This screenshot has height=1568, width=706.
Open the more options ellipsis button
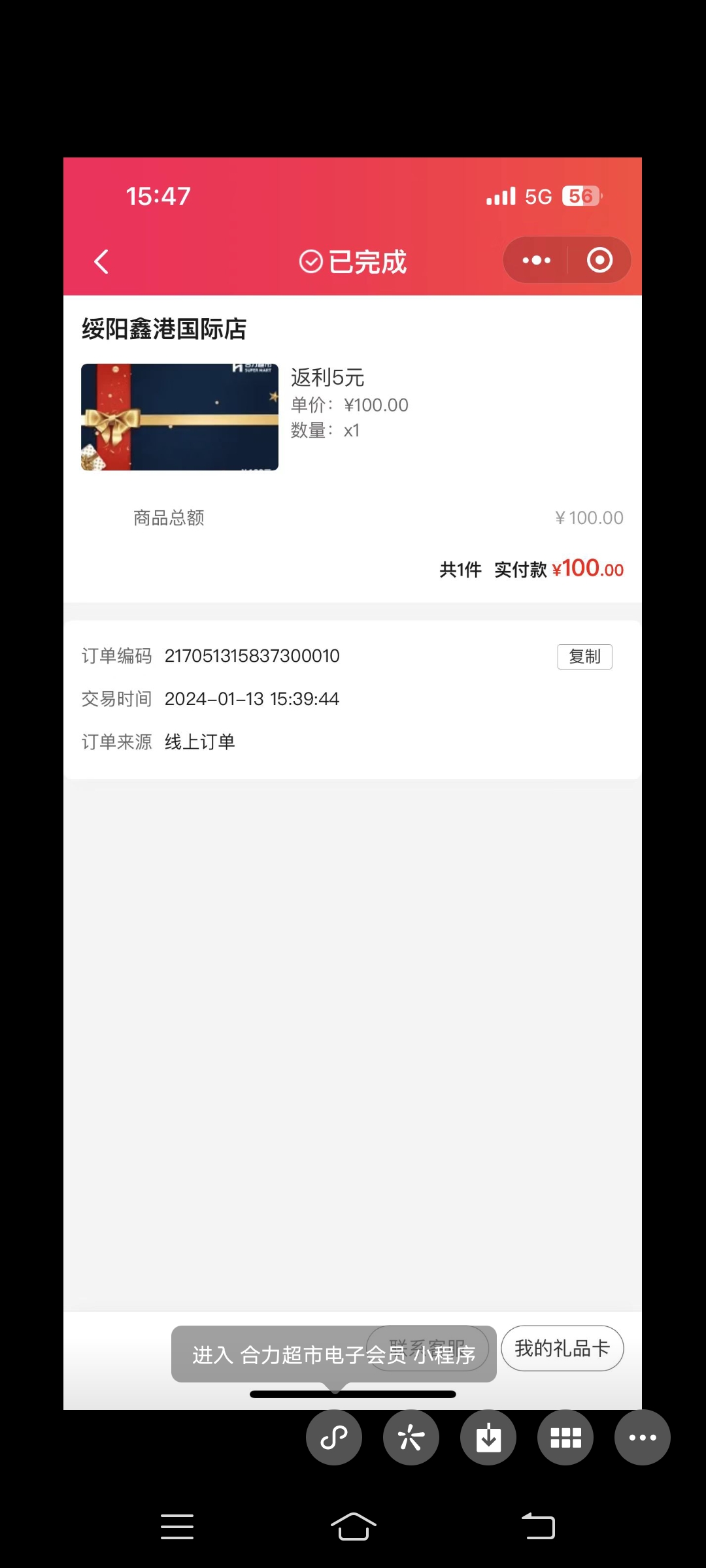pos(643,1437)
